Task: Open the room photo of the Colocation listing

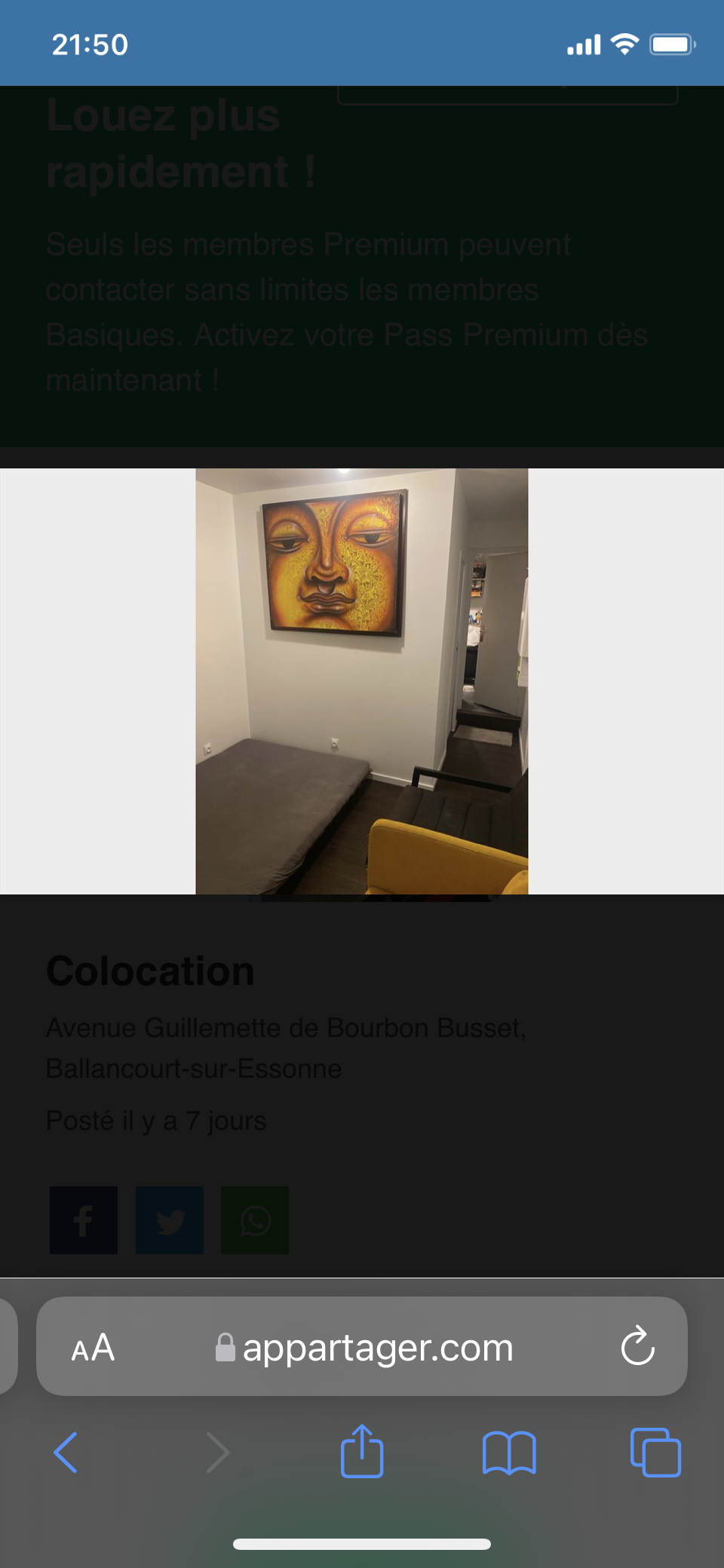Action: click(x=362, y=681)
